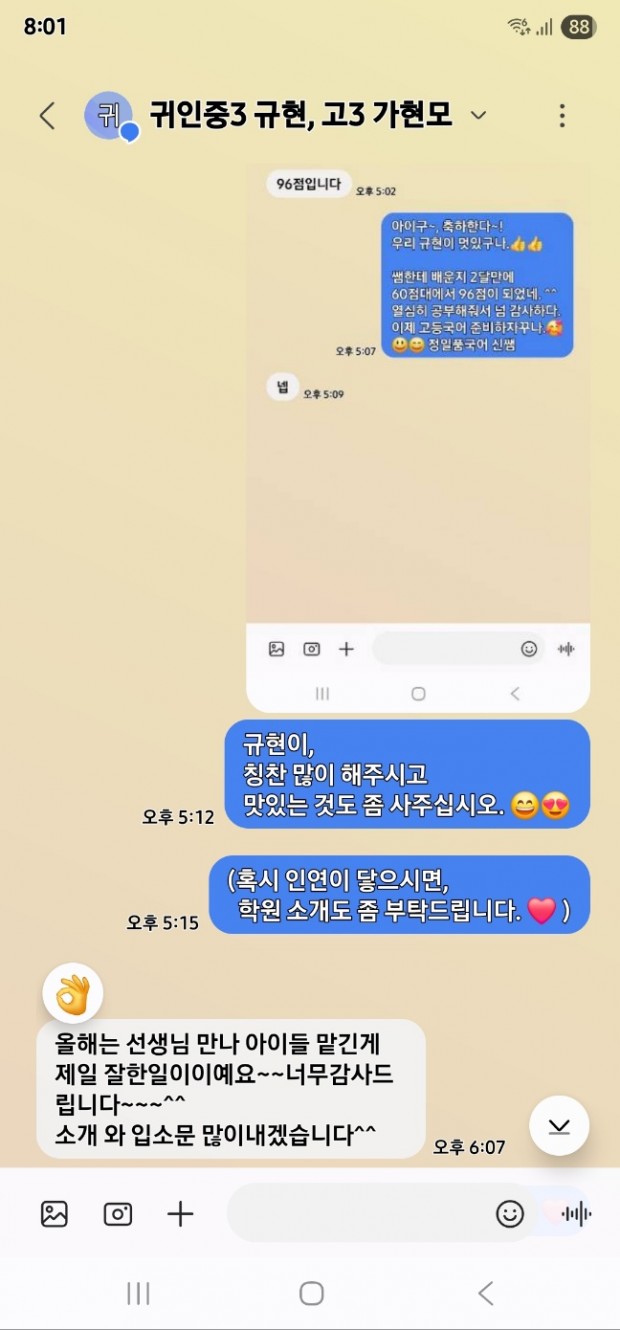Open the contact avatar 귀
The width and height of the screenshot is (620, 1330).
pos(109,115)
